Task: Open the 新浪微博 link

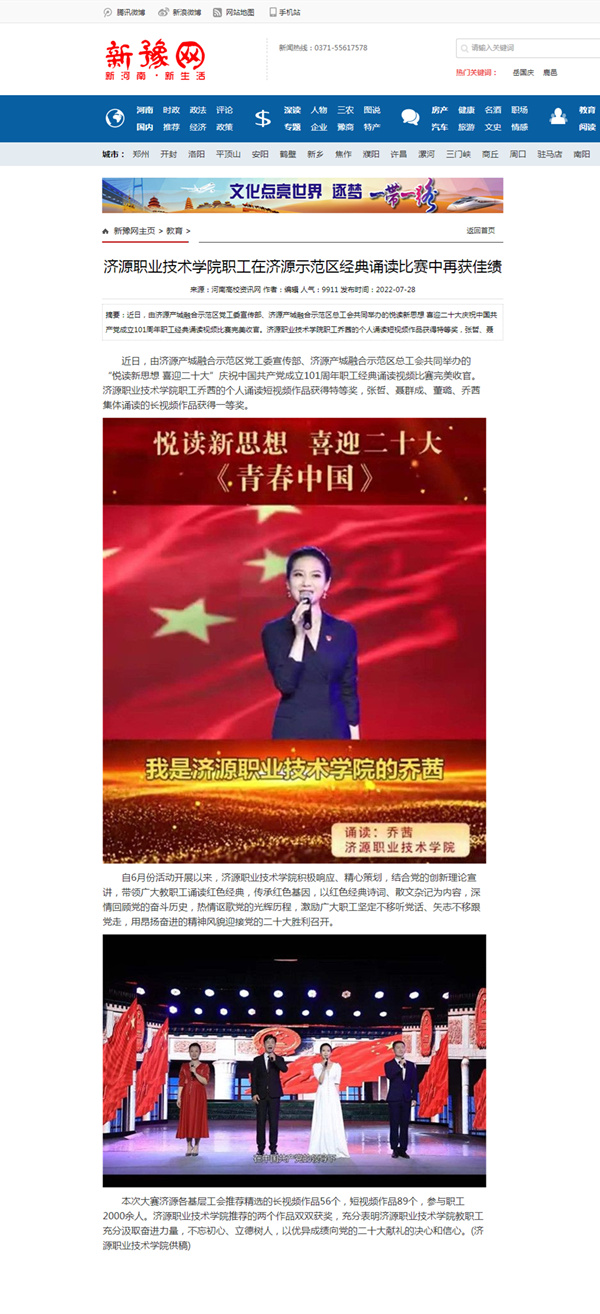Action: (x=186, y=12)
